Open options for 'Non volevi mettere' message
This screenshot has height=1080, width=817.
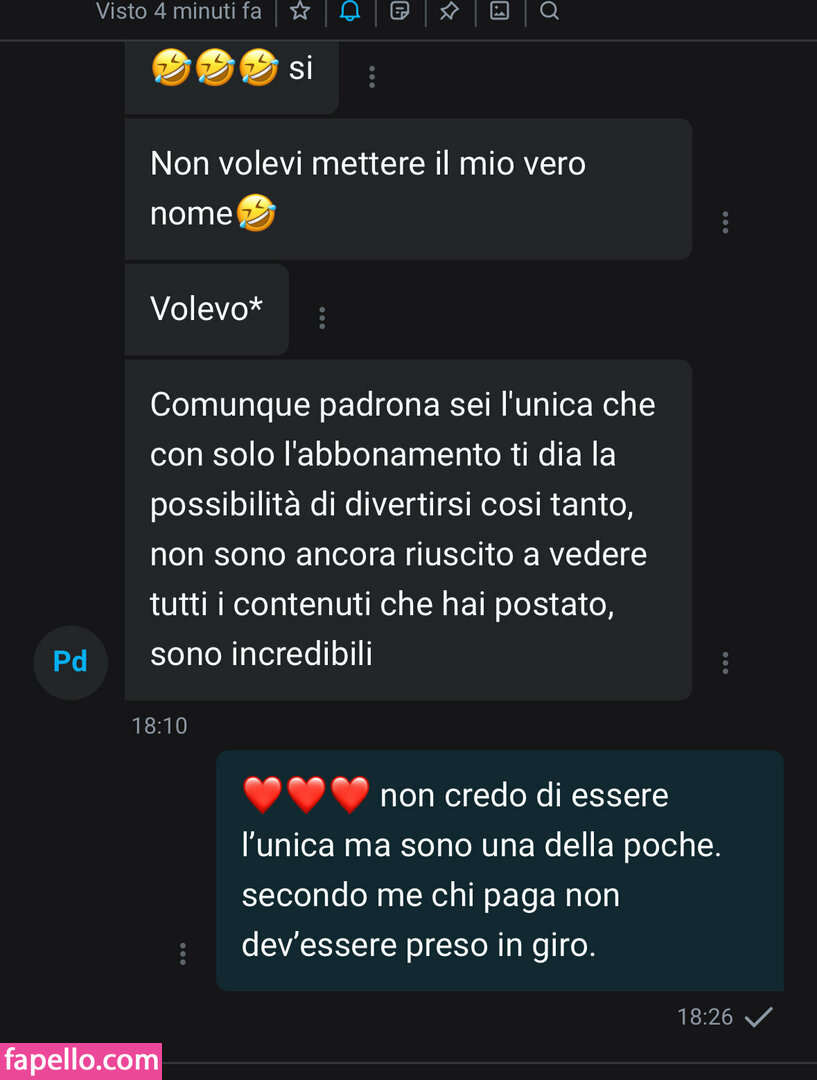(725, 222)
